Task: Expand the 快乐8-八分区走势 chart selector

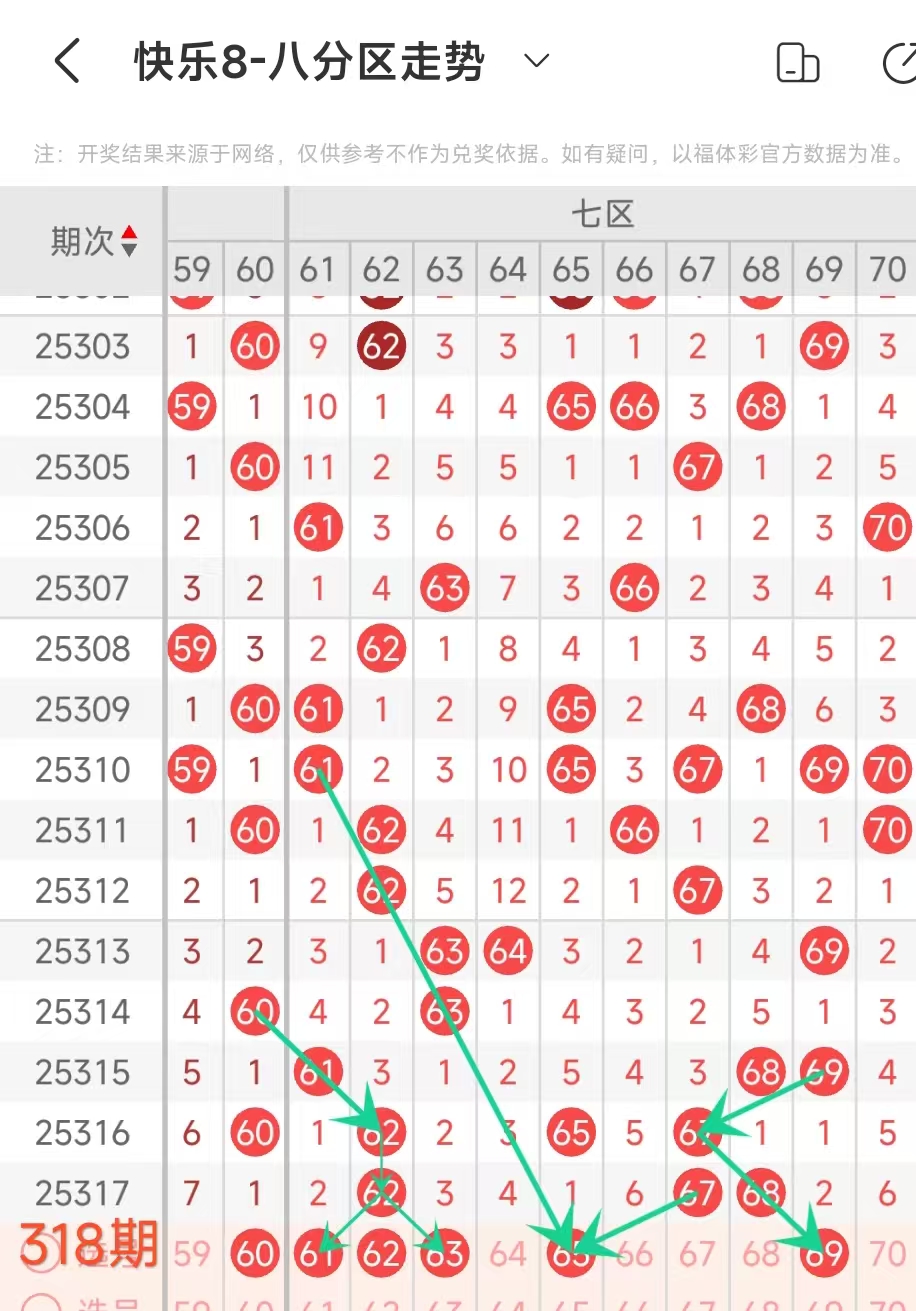Action: [537, 62]
